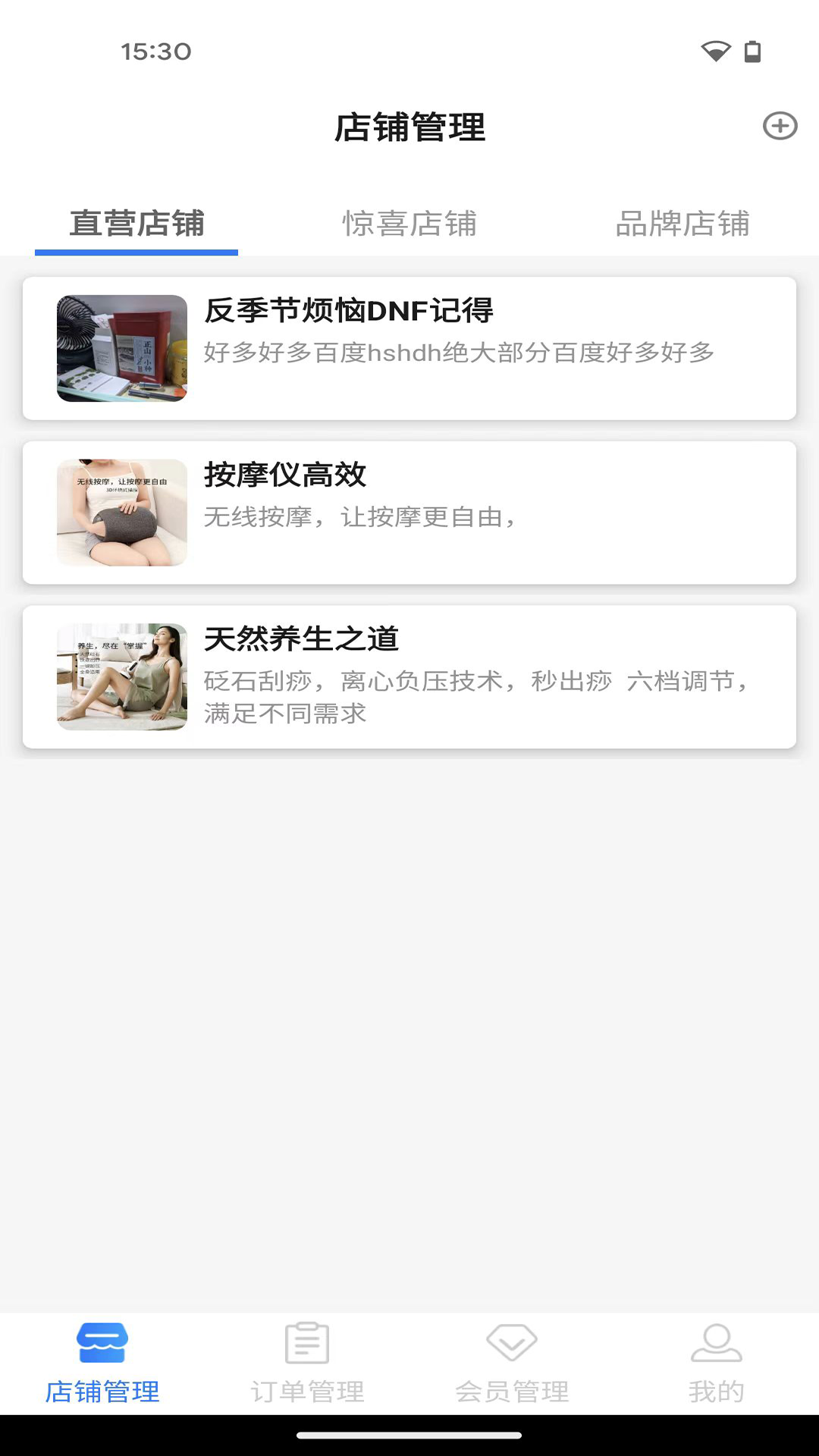Open the 反季节烦恼DNF记得 store card
Screen dimensions: 819x1456
click(409, 348)
